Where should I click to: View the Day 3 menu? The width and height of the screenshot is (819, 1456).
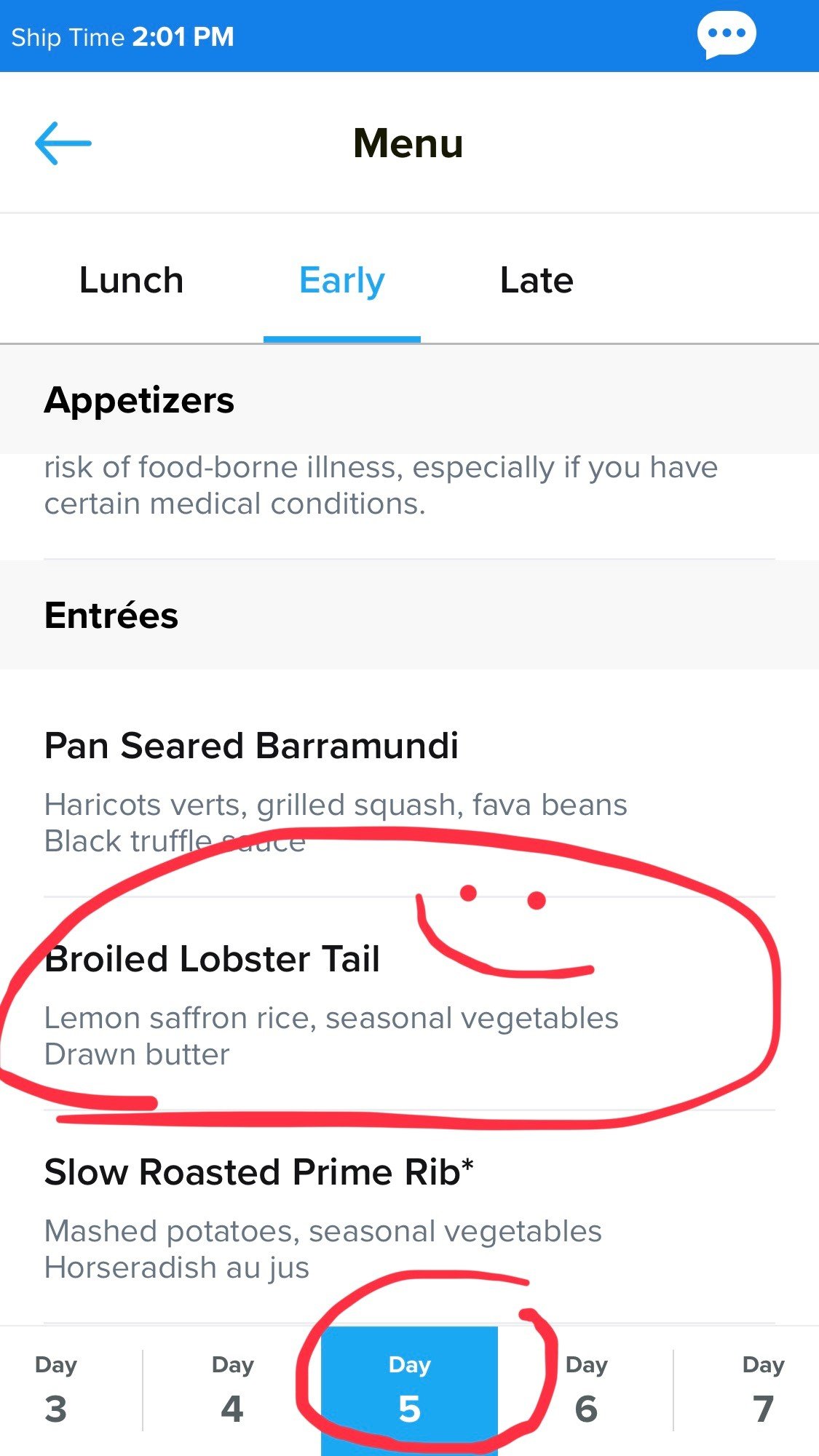[56, 1390]
